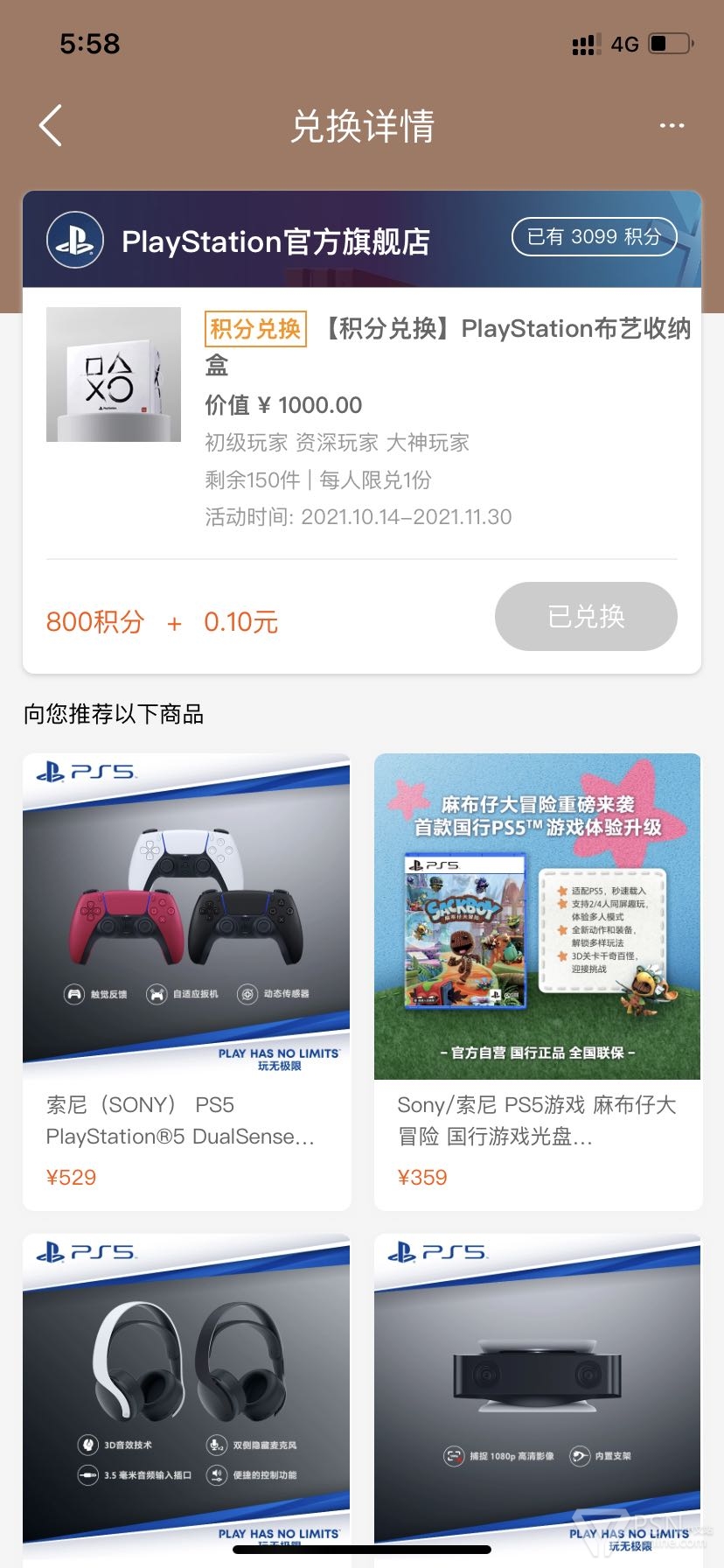This screenshot has width=724, height=1568.
Task: Open the DualSense controller card priced ¥529
Action: pyautogui.click(x=186, y=982)
